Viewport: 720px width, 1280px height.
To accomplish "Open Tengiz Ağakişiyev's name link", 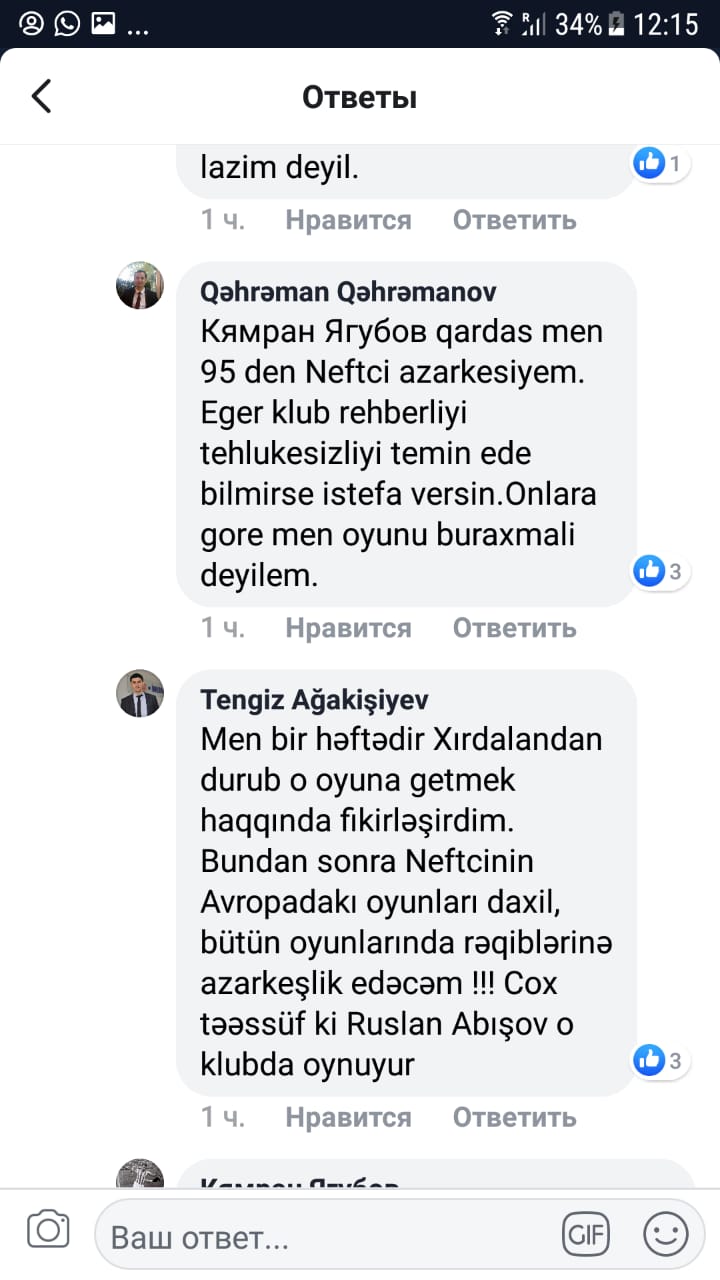I will 314,698.
